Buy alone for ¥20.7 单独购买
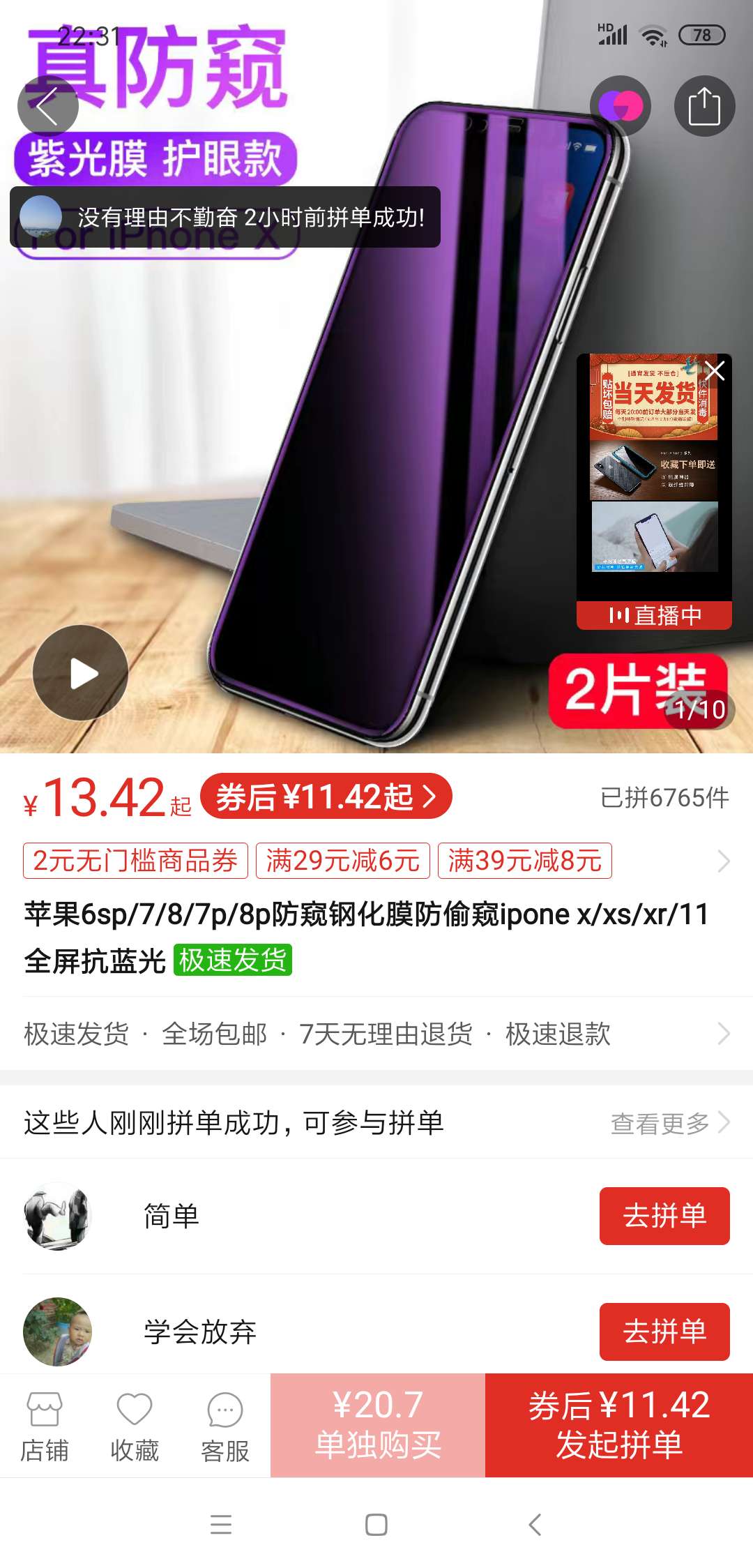Screen dimensions: 753x1568 (x=378, y=1425)
